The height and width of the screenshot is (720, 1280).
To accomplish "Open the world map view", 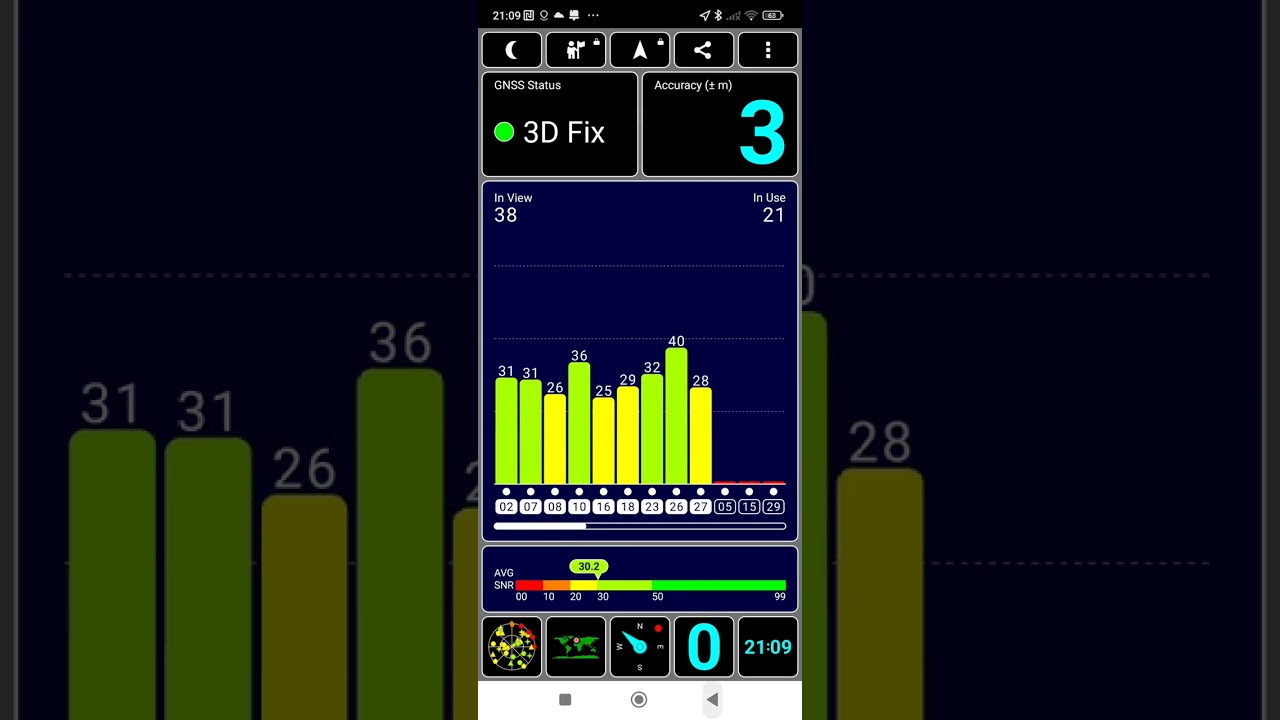I will (x=576, y=647).
